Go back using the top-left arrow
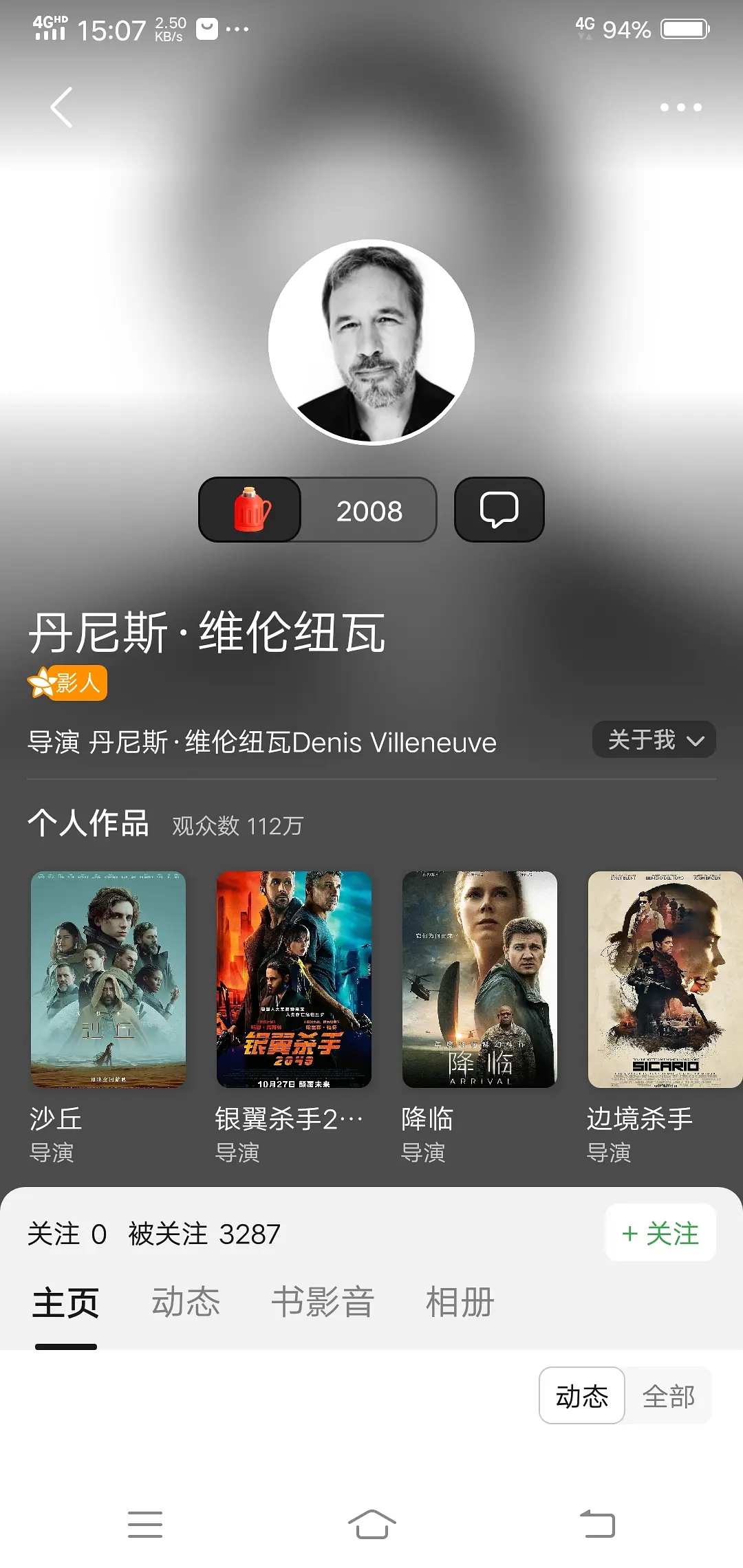743x1568 pixels. (x=61, y=107)
